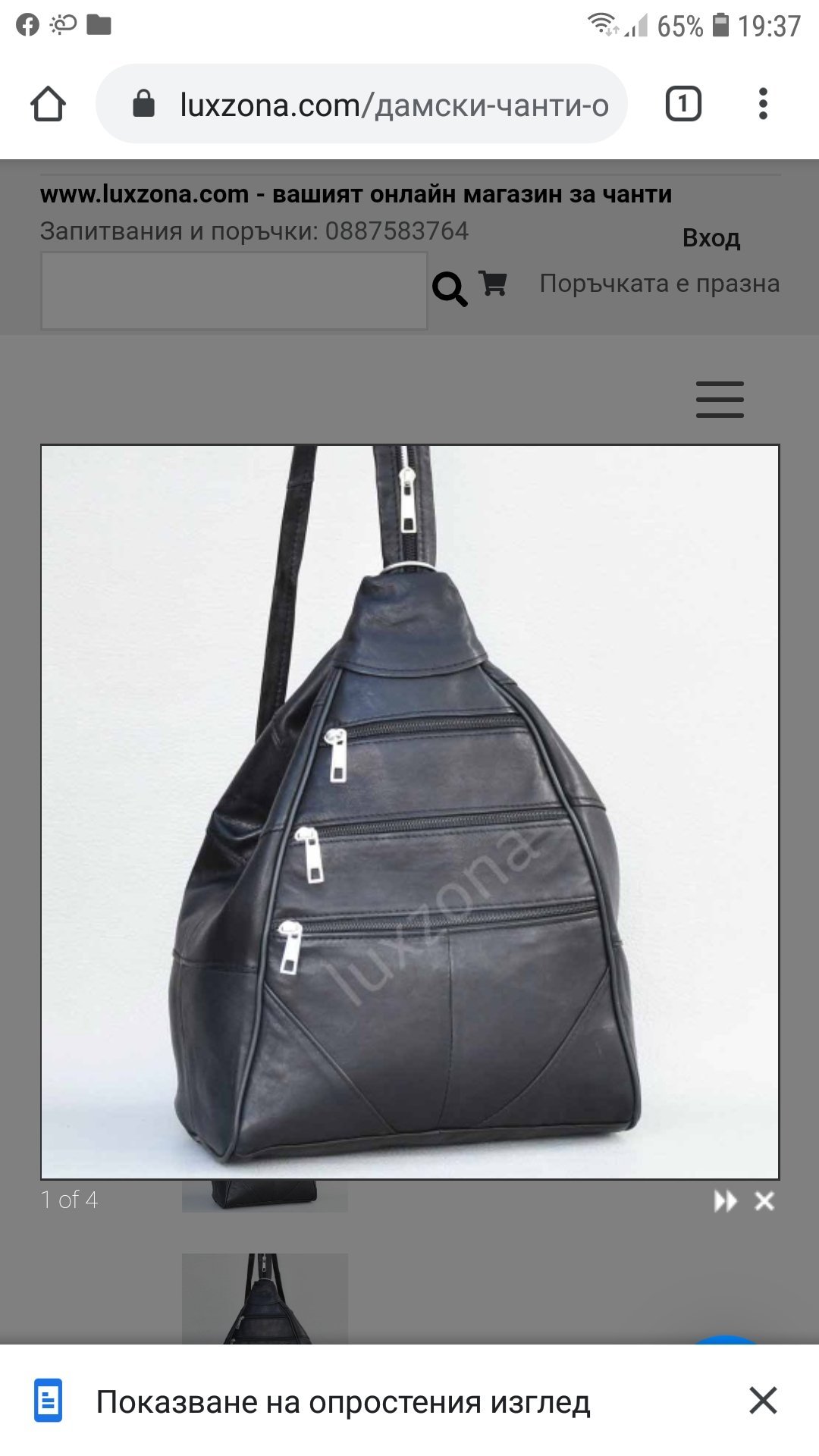Open the tab switcher
This screenshot has height=1456, width=819.
[682, 104]
